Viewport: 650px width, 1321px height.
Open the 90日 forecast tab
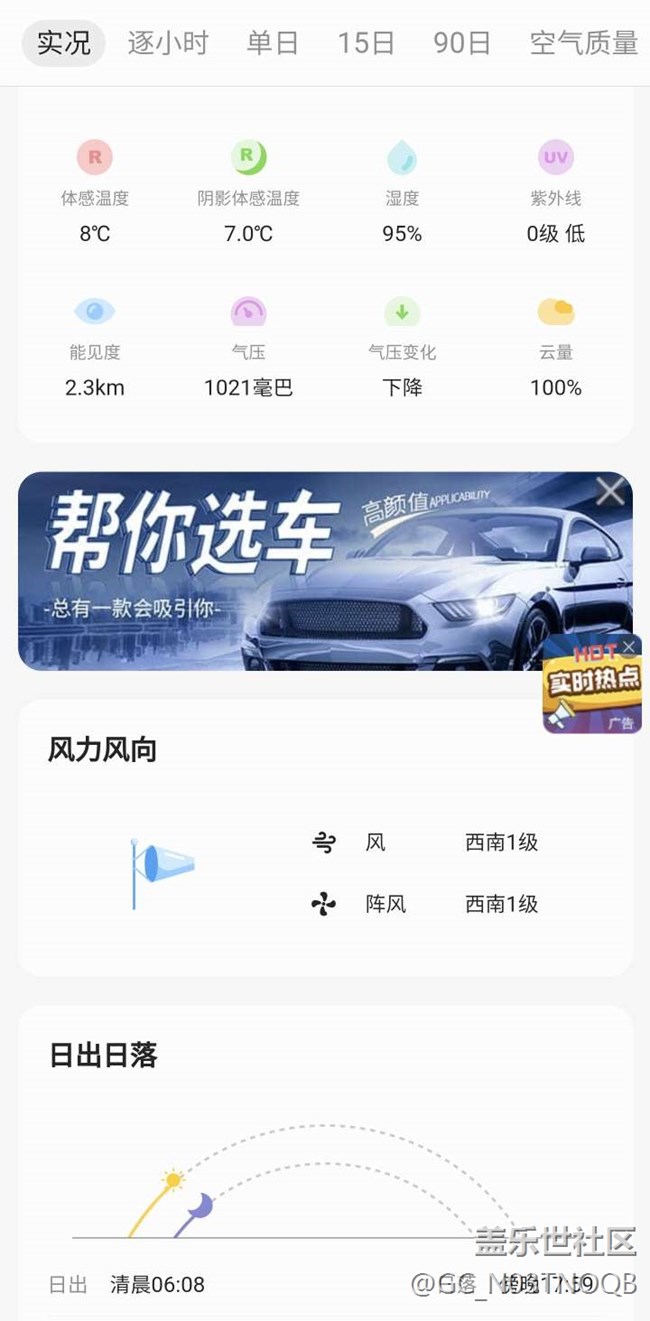[x=462, y=43]
